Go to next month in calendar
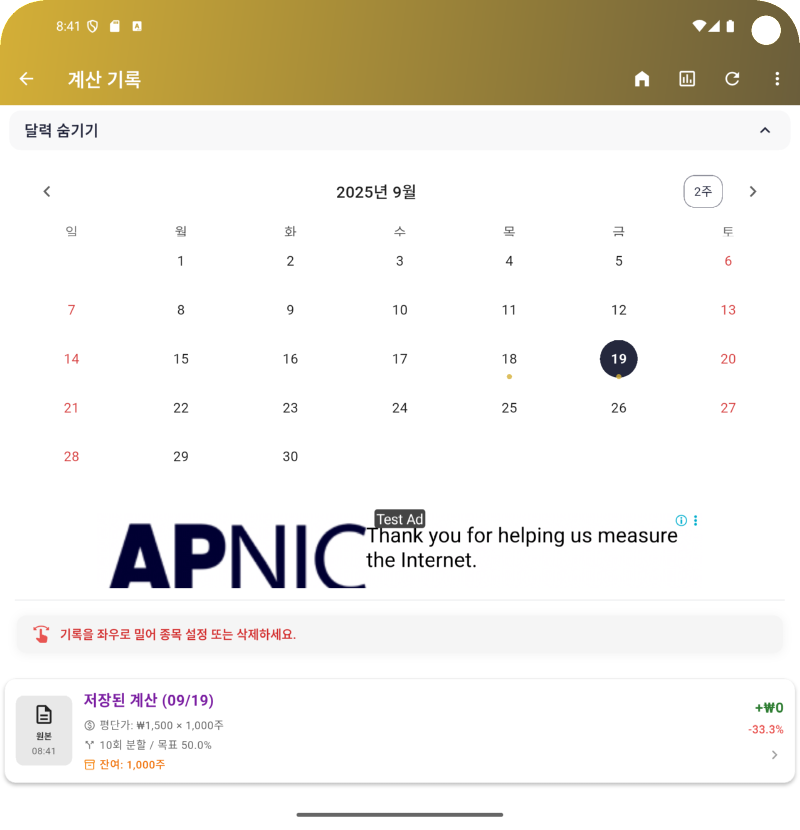 coord(753,192)
